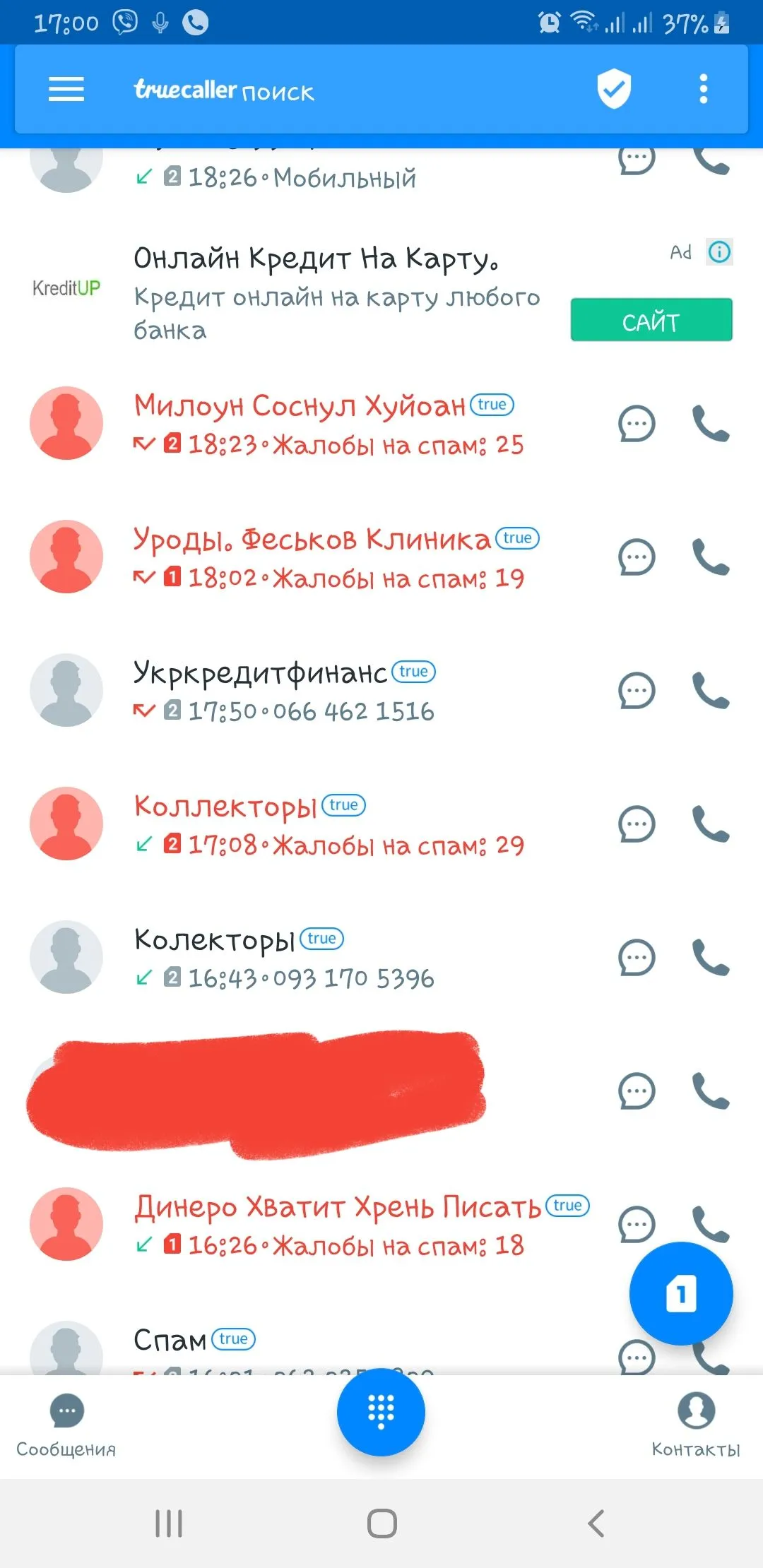Call Колекторы 093 170 5396

coord(710,958)
